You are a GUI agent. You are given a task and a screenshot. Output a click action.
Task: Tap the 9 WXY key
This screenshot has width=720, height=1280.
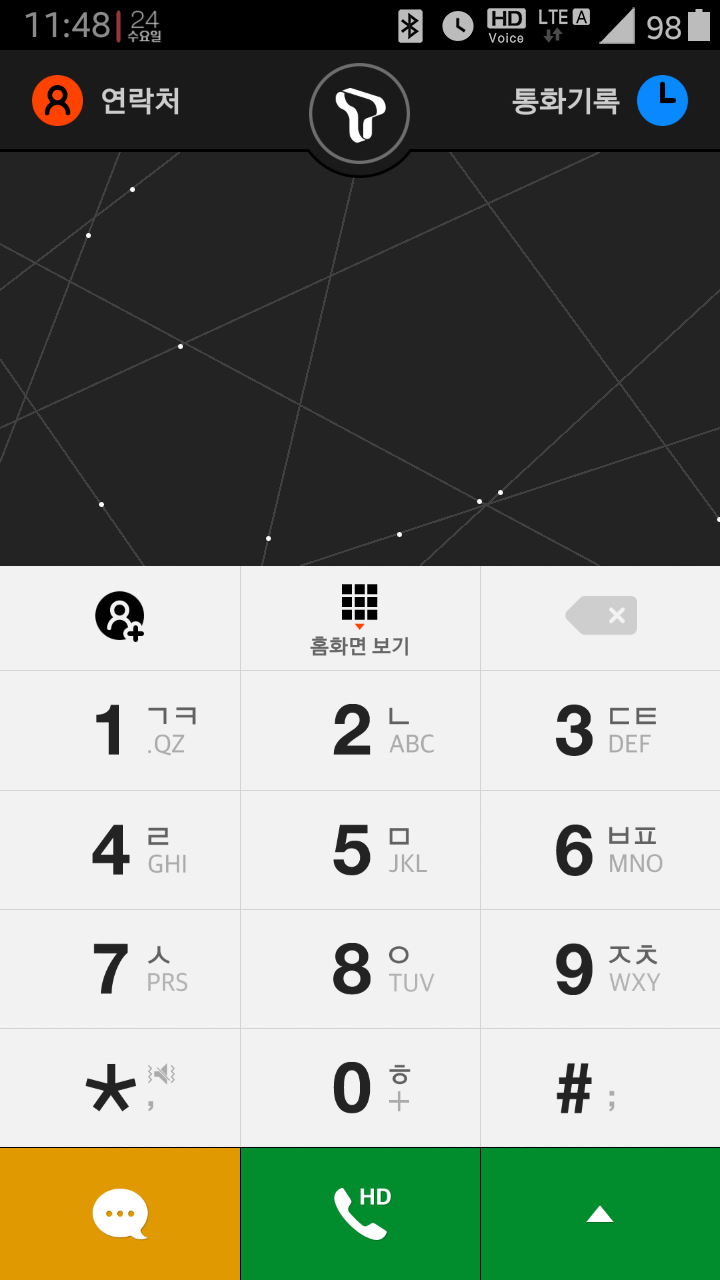click(x=600, y=969)
